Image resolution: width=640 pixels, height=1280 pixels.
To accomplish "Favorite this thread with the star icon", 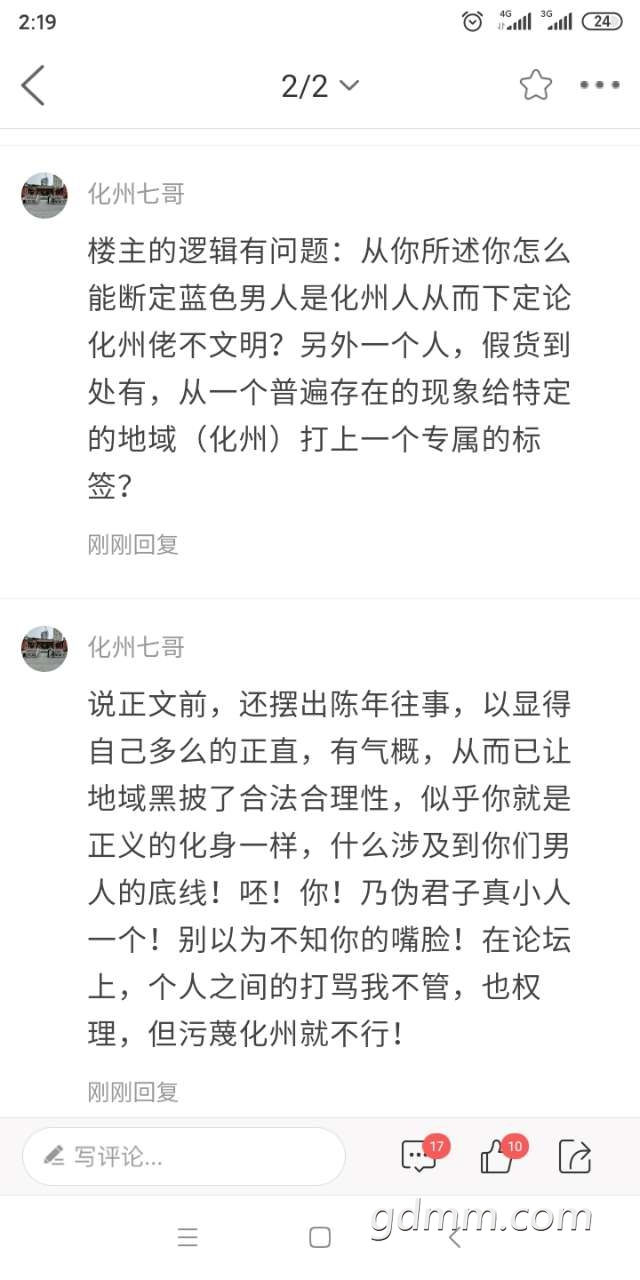I will (x=536, y=86).
